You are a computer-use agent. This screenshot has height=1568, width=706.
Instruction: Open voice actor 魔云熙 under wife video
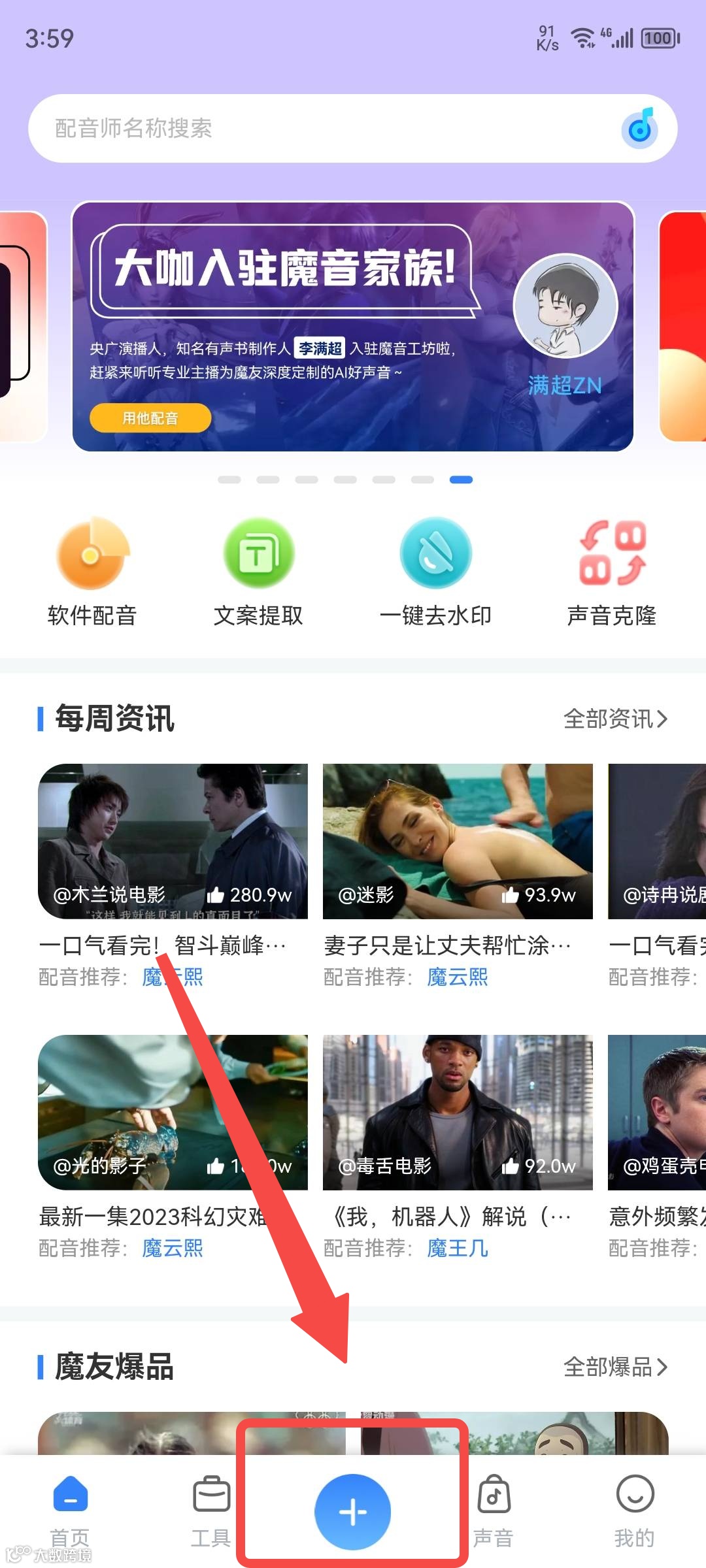[x=458, y=977]
